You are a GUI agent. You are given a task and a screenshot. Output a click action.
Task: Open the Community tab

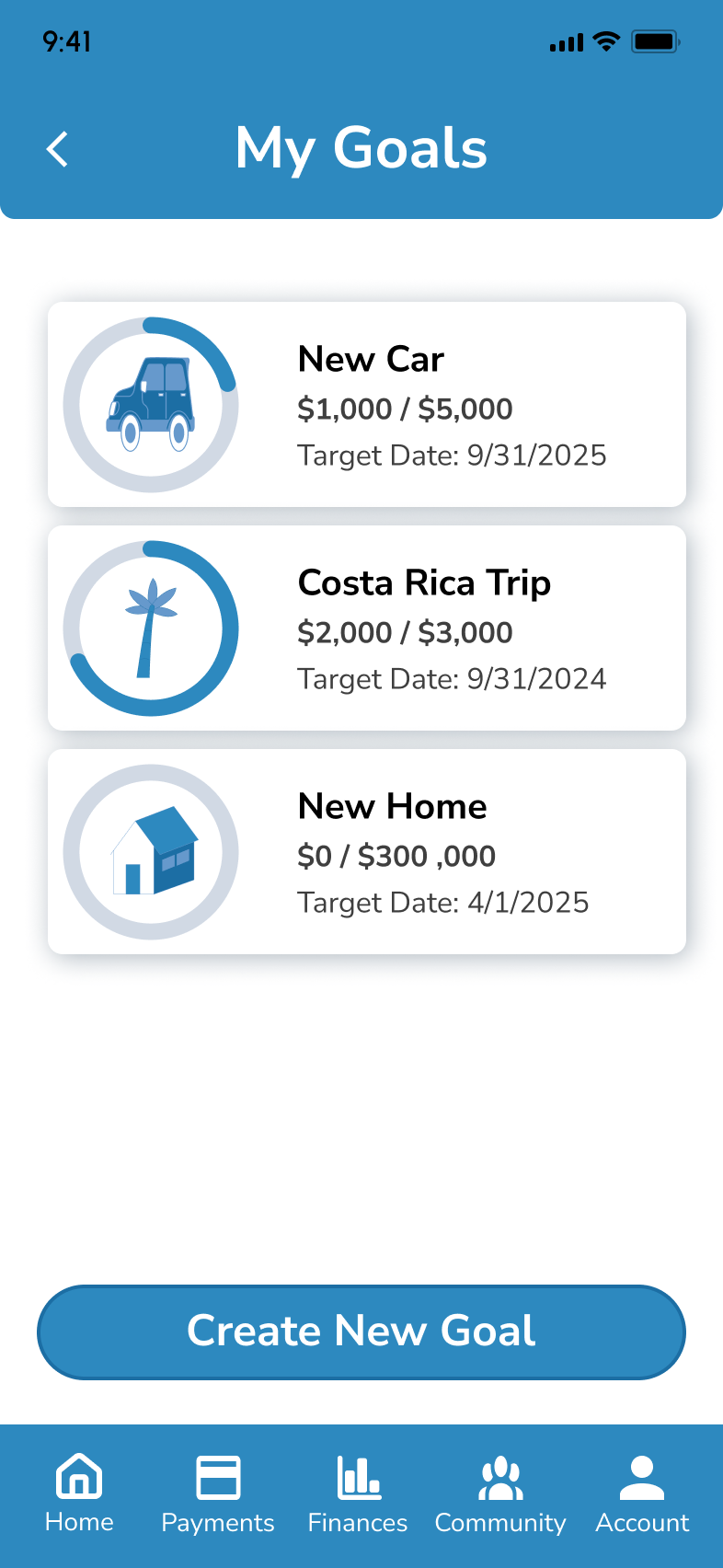[x=500, y=1494]
